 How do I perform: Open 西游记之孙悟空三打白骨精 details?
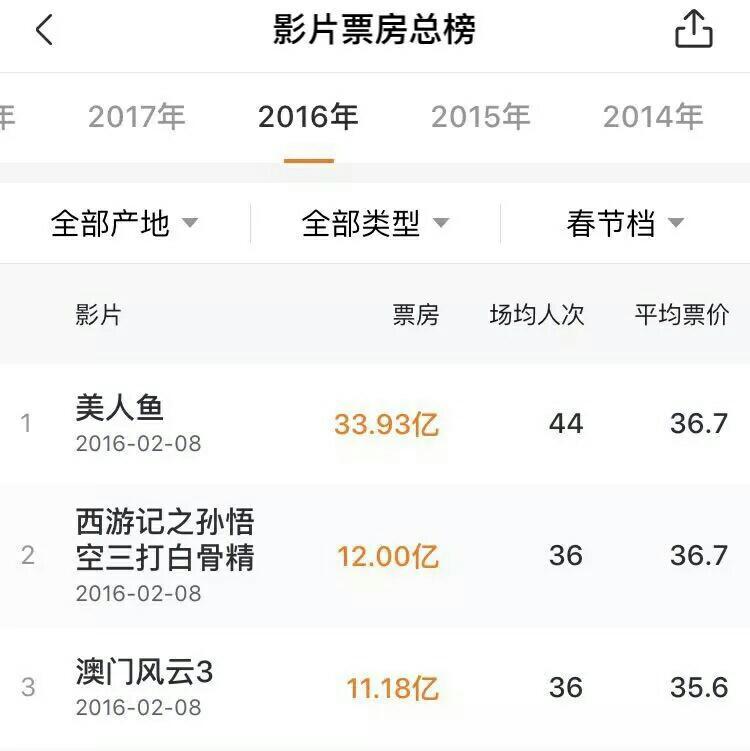point(165,540)
